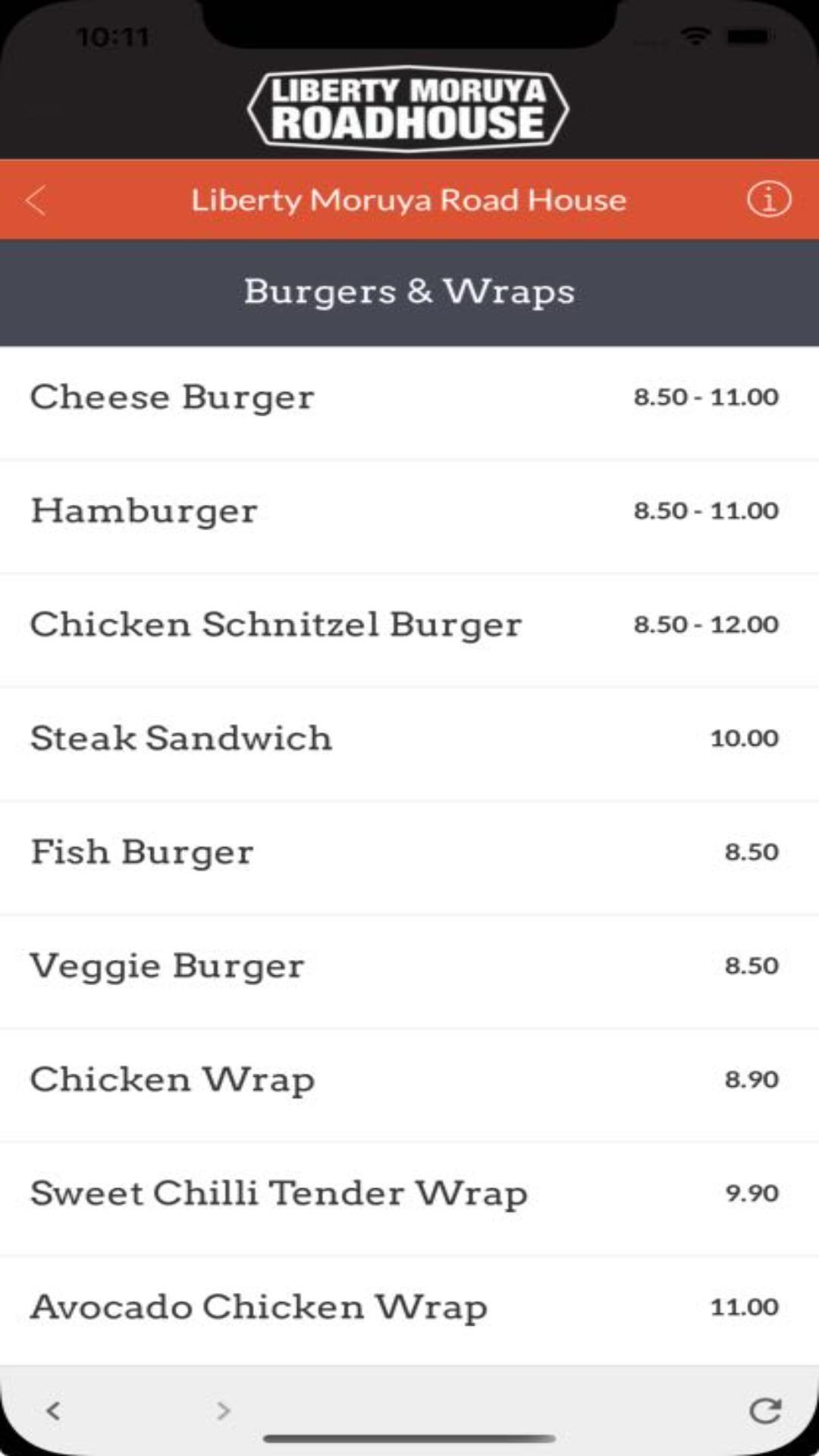Reload the page with the refresh icon
Image resolution: width=819 pixels, height=1456 pixels.
pos(765,1410)
